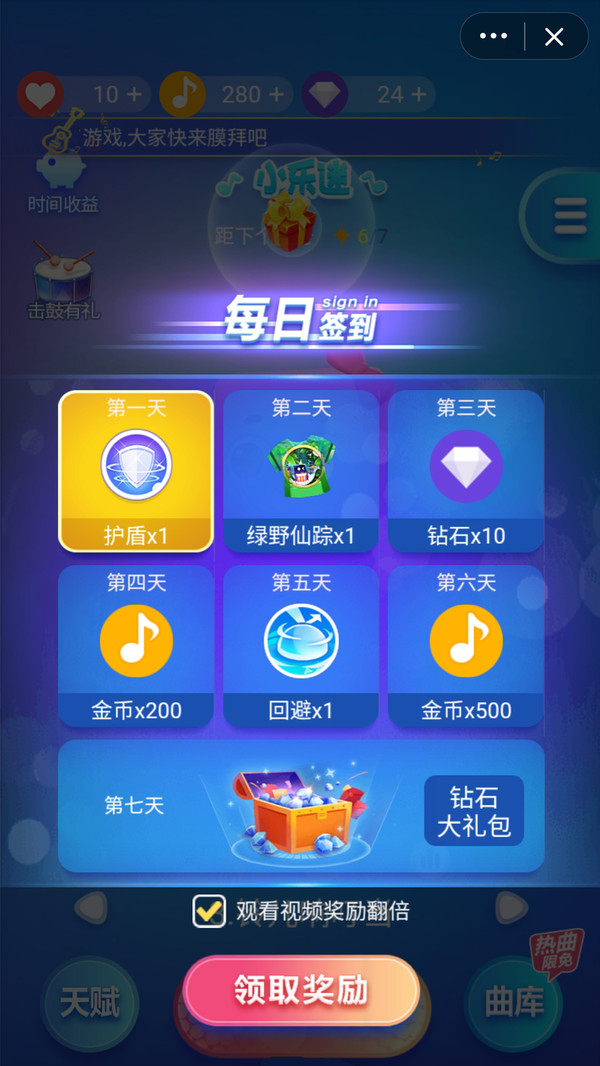The height and width of the screenshot is (1066, 600).
Task: Close the mini program with X
Action: point(553,37)
